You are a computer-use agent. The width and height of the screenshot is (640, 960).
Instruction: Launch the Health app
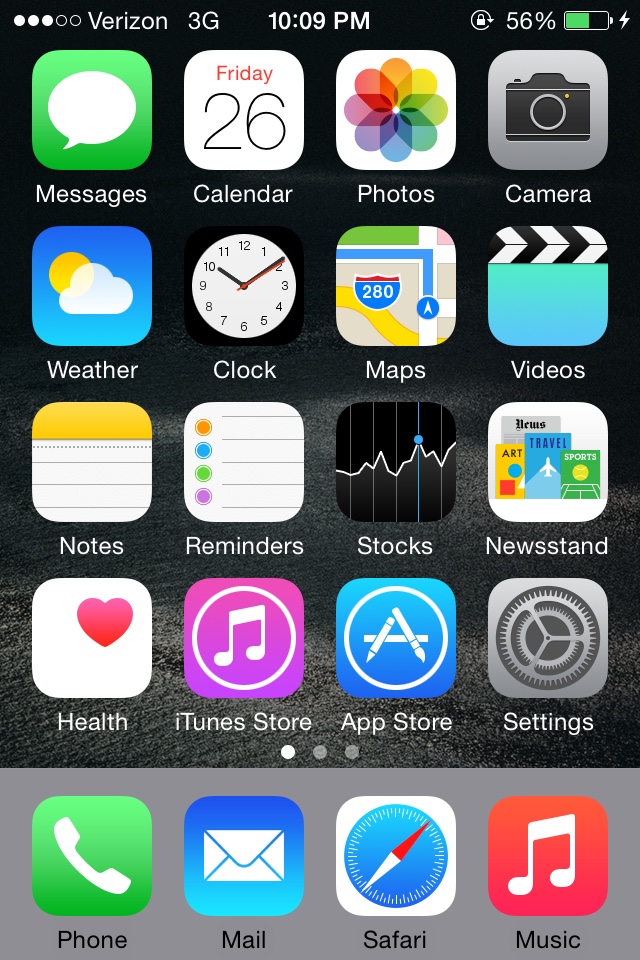point(92,638)
